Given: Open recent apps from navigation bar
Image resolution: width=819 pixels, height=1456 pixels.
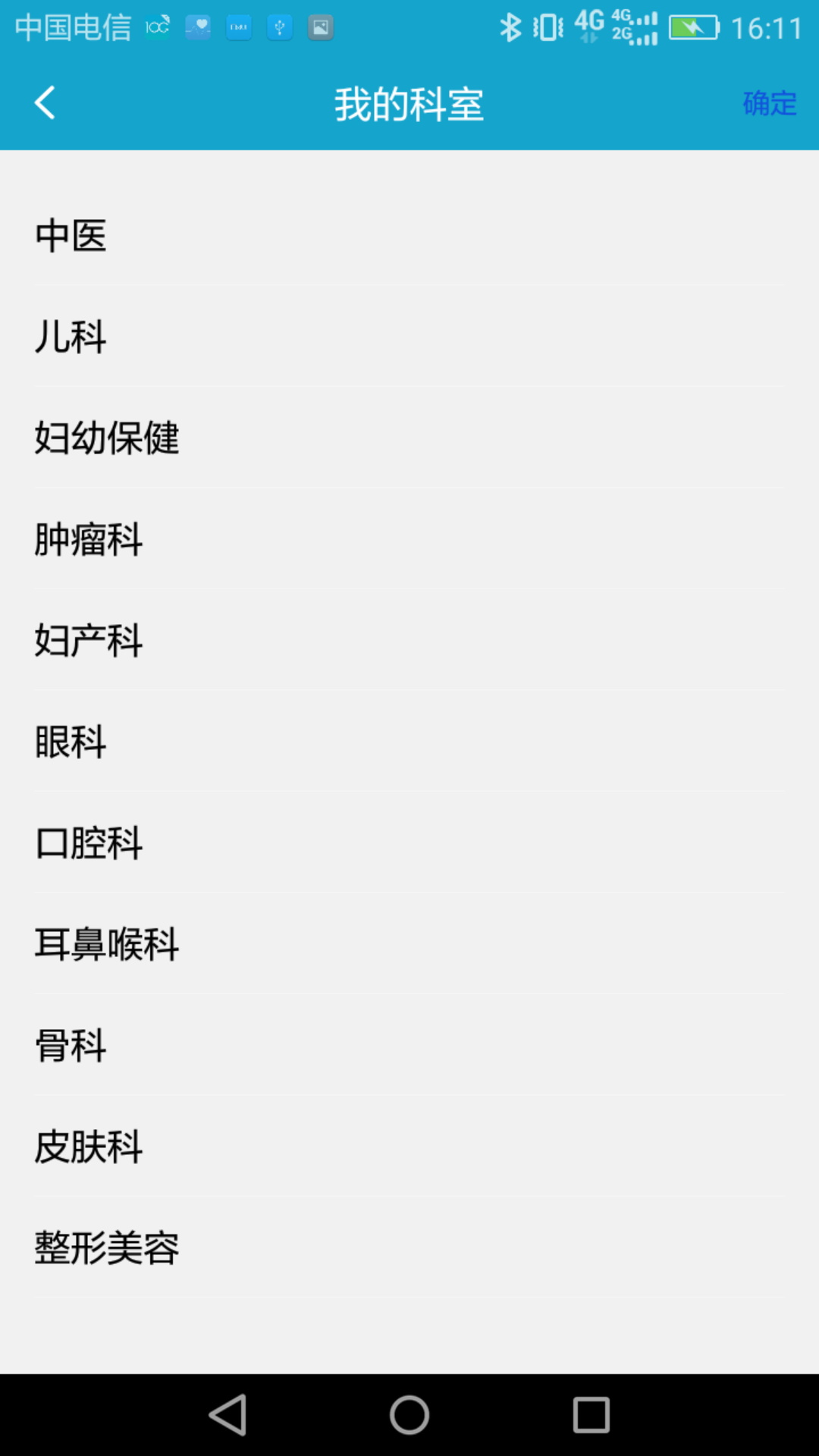Looking at the screenshot, I should pyautogui.click(x=591, y=1415).
